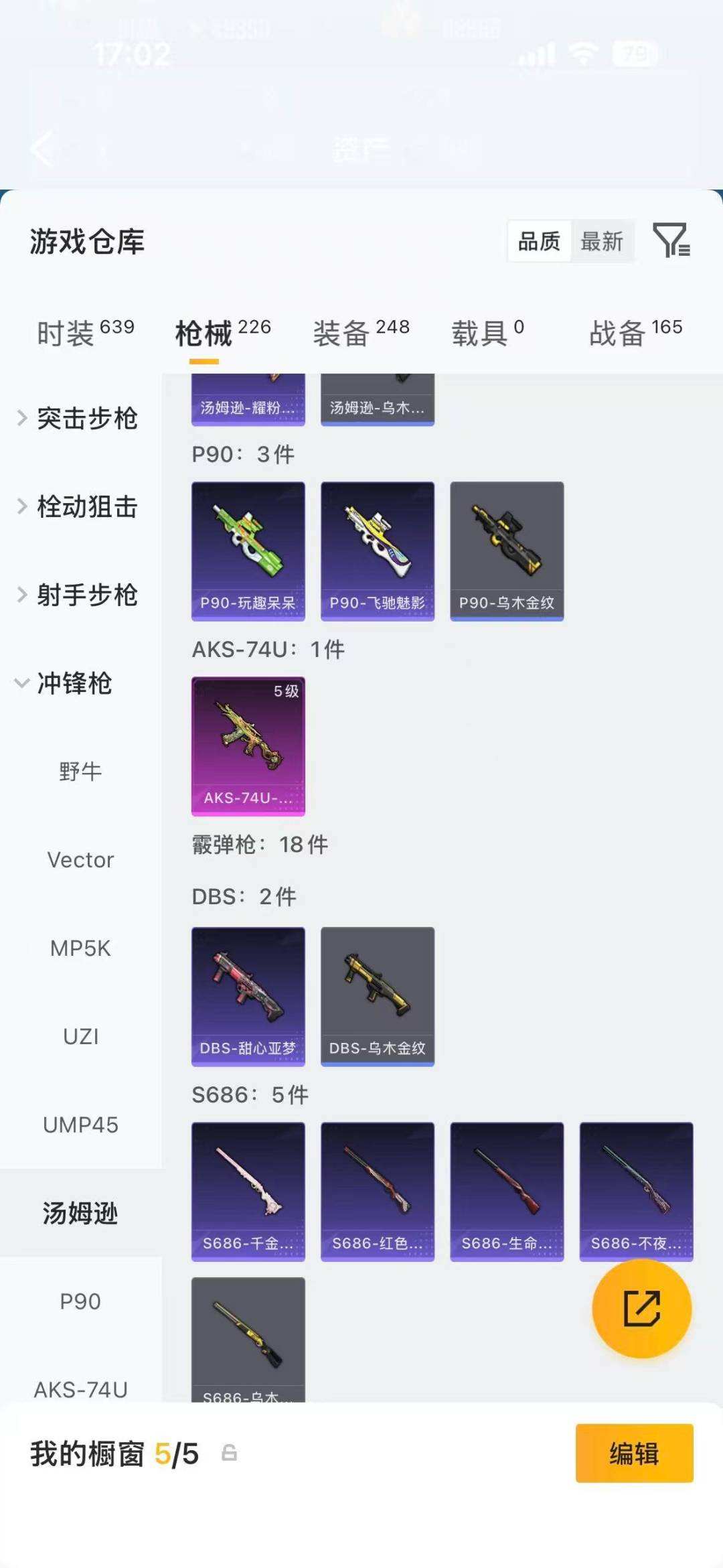
Task: Expand the 射手步枪 category
Action: point(87,595)
